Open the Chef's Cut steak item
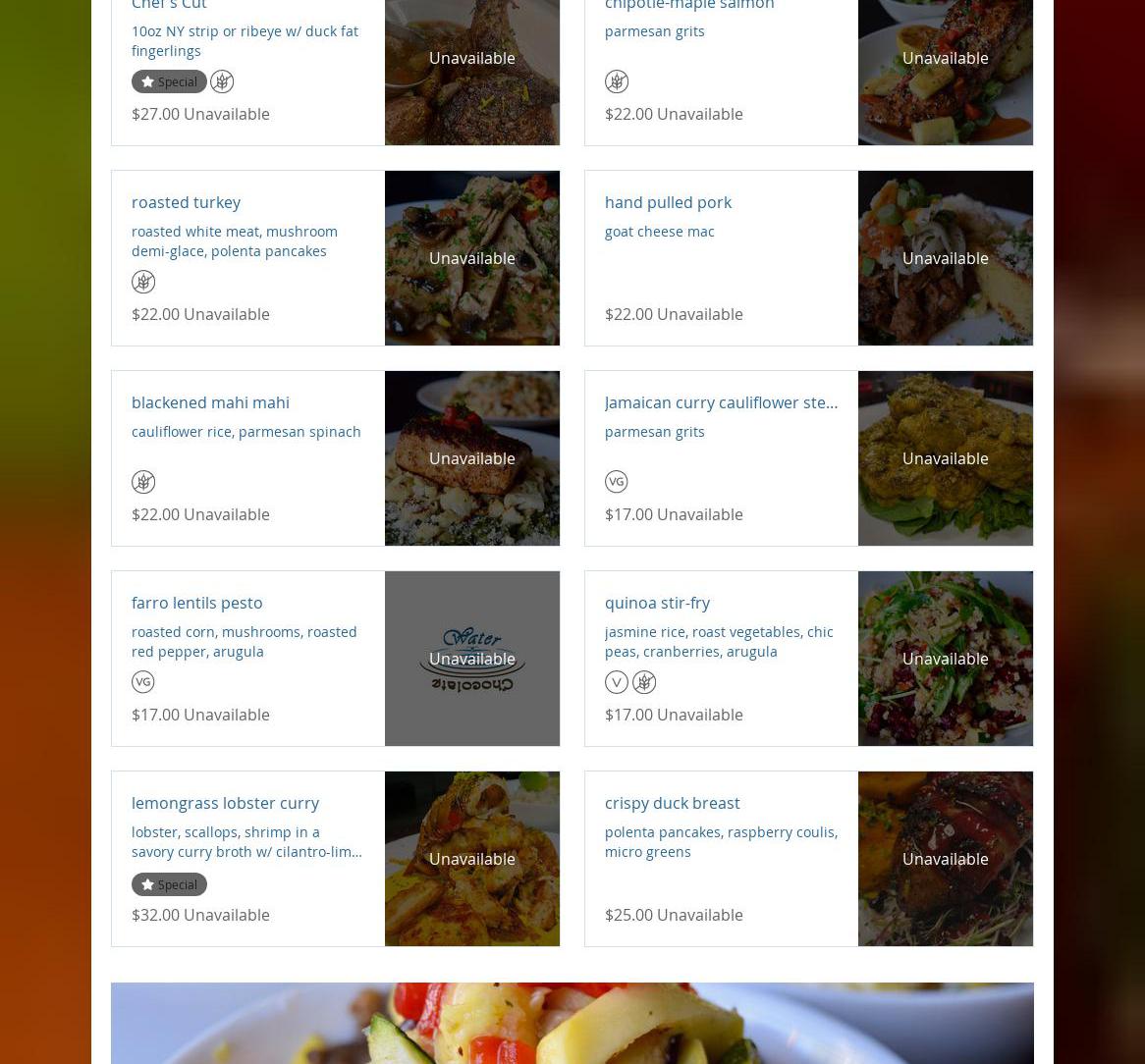The height and width of the screenshot is (1064, 1145). point(169,6)
